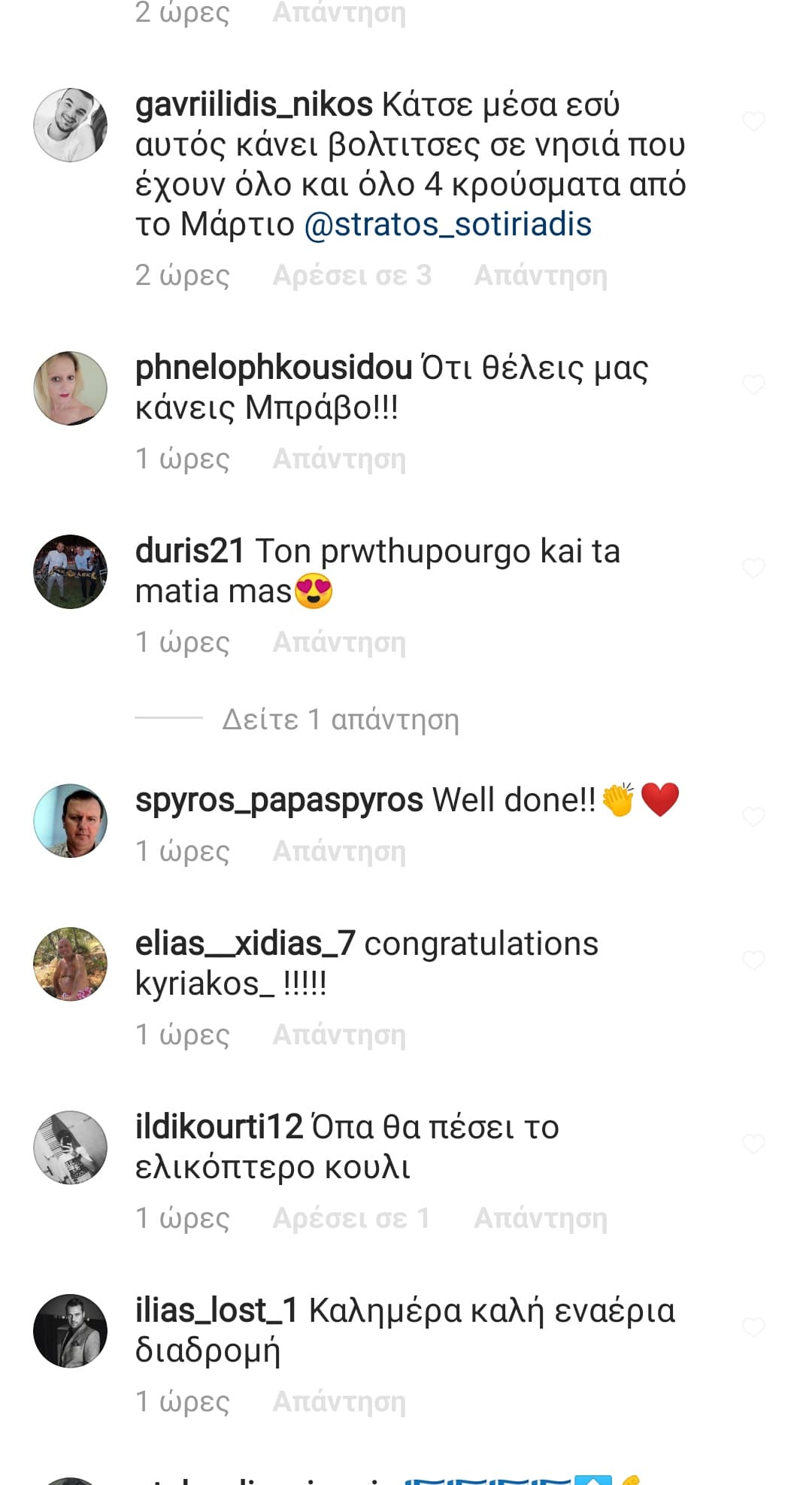Reply to gavriilidis_nikos's comment
Viewport: 812px width, 1485px height.
(x=540, y=276)
